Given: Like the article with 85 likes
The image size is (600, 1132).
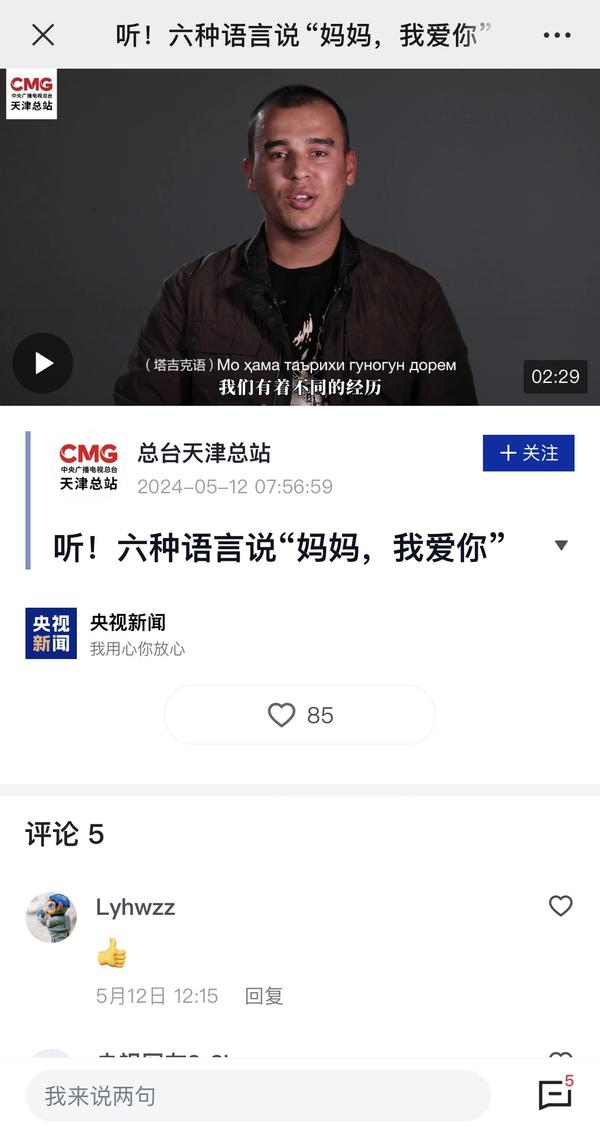Looking at the screenshot, I should 300,715.
